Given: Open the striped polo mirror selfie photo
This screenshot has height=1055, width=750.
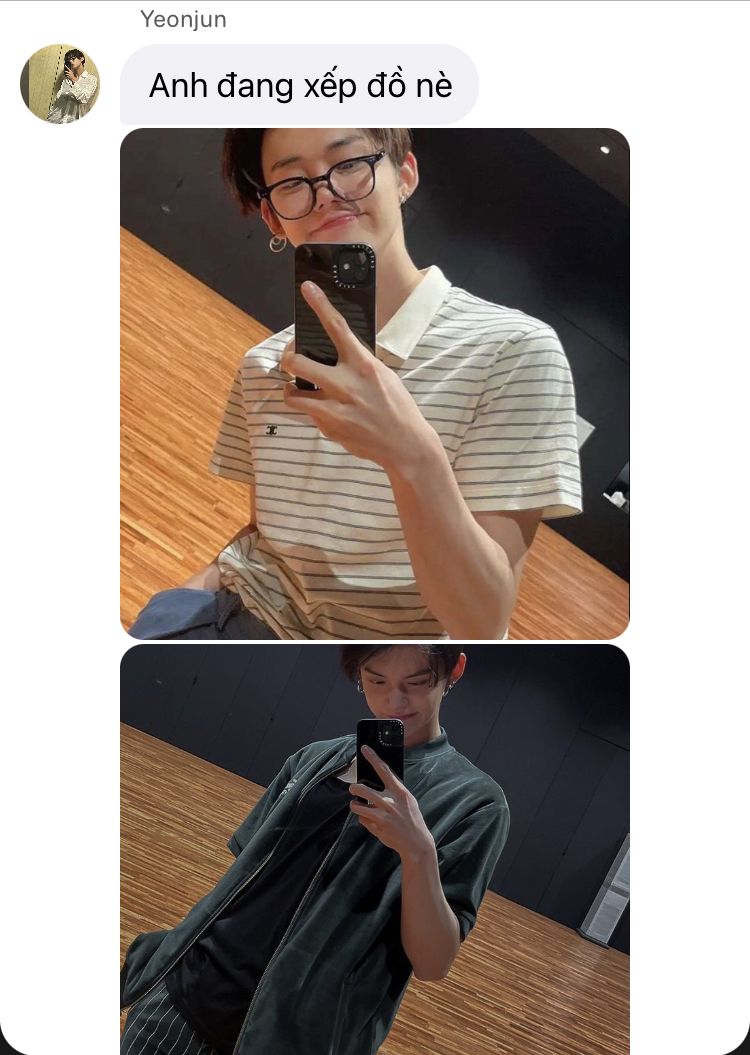Looking at the screenshot, I should tap(375, 383).
